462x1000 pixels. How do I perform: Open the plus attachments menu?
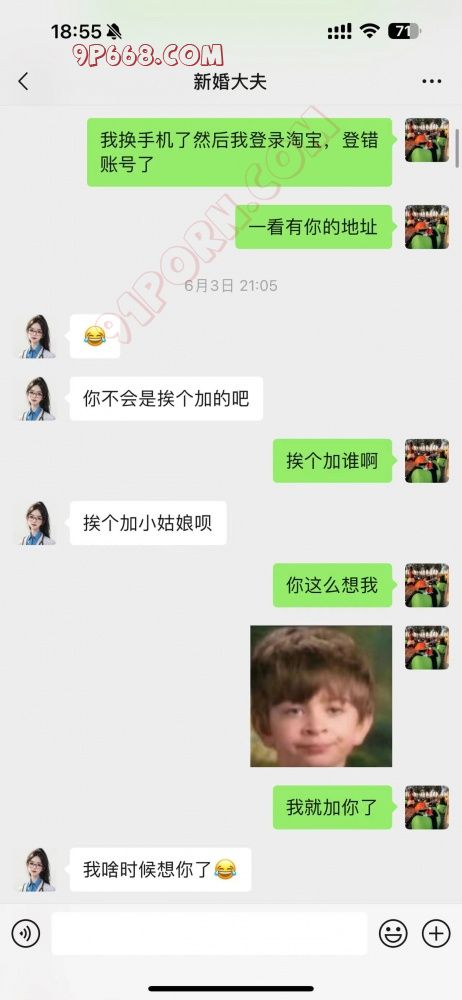[x=436, y=934]
